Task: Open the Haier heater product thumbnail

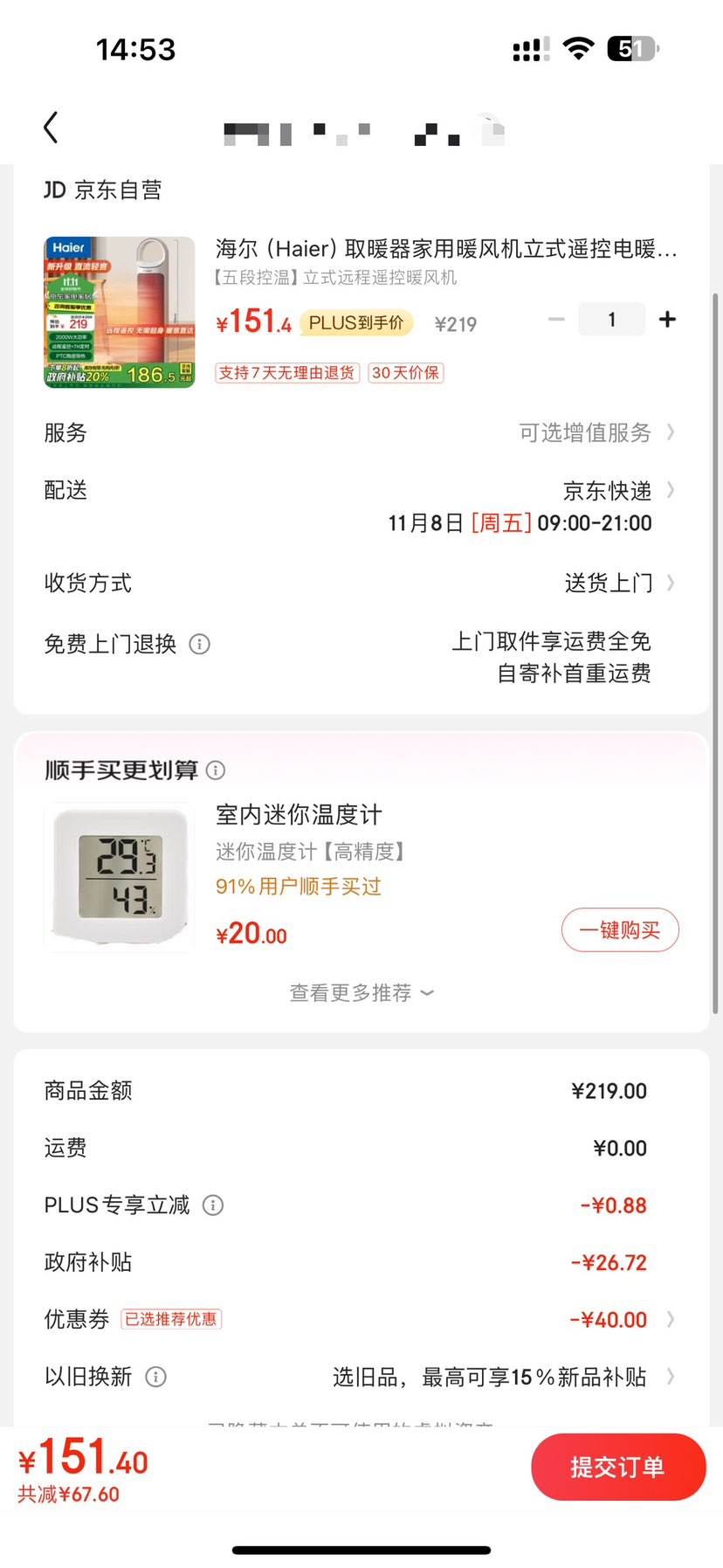Action: 120,312
